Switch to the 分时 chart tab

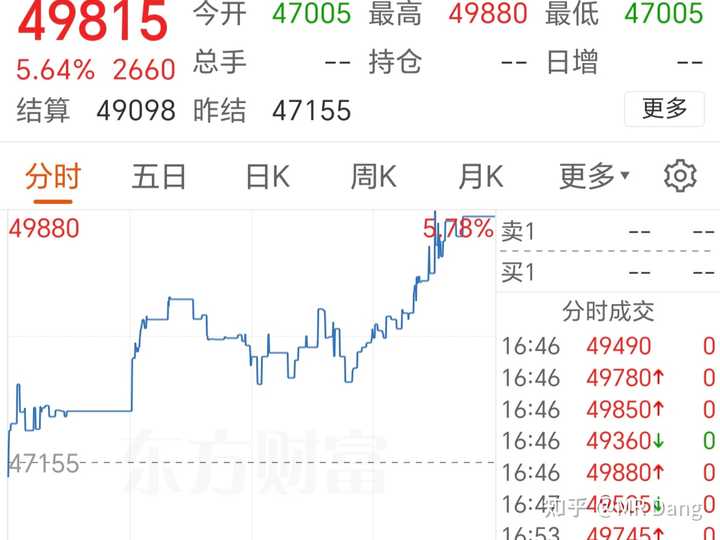pyautogui.click(x=53, y=177)
